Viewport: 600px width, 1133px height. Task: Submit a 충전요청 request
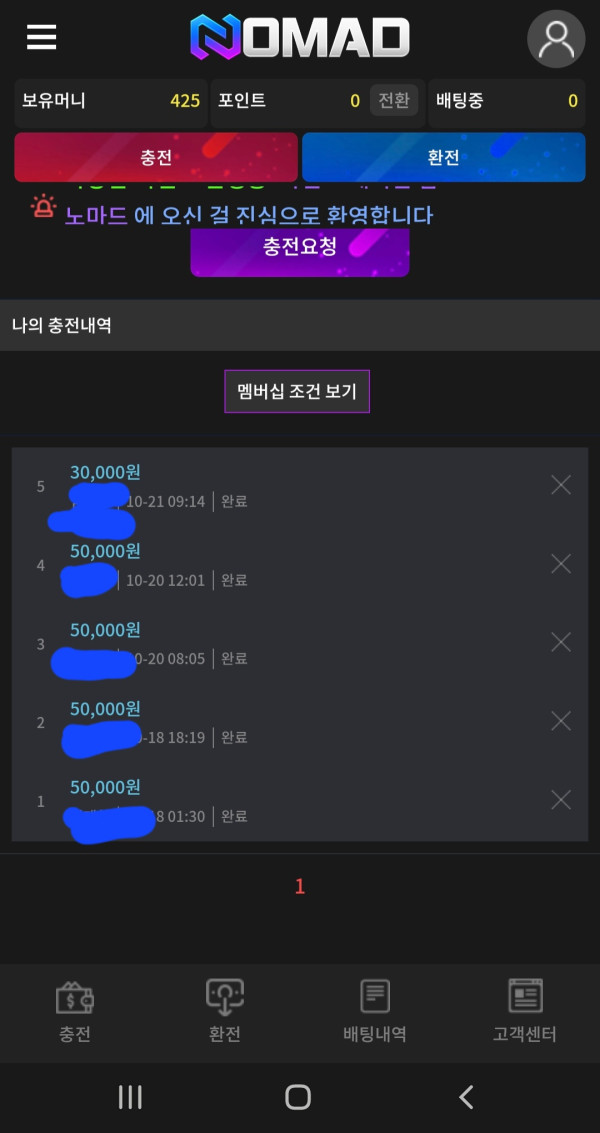click(x=299, y=247)
